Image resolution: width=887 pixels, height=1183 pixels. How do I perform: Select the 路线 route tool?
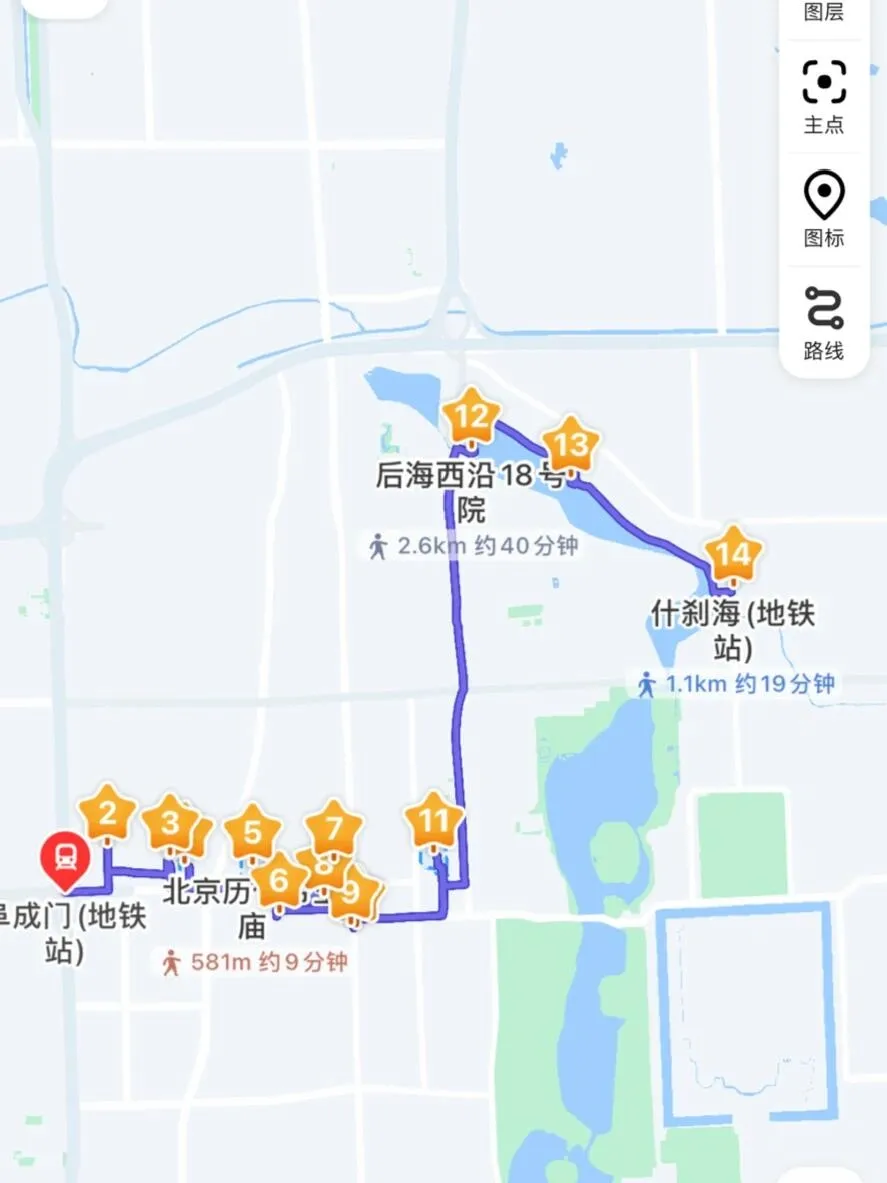coord(824,323)
